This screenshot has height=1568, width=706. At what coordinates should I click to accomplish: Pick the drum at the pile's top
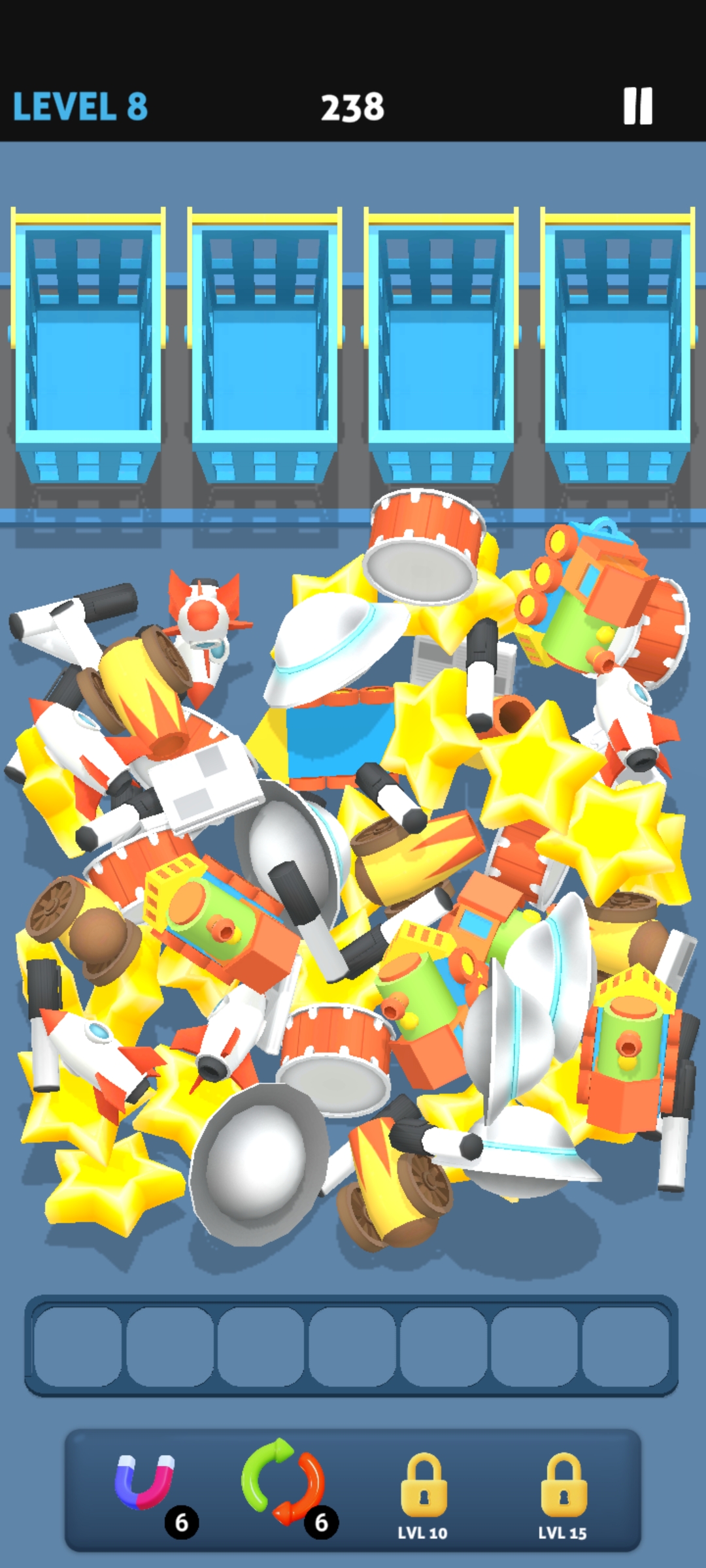pos(425,546)
